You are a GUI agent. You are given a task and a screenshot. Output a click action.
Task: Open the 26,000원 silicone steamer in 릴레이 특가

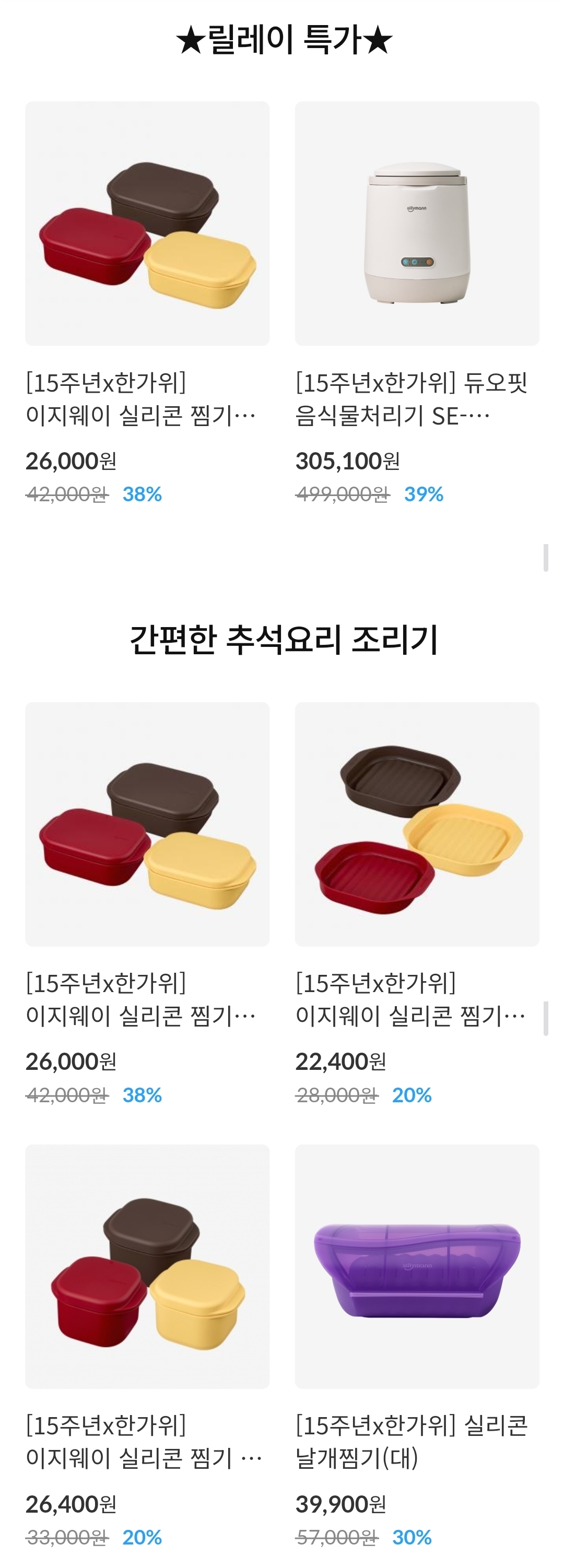click(x=147, y=224)
